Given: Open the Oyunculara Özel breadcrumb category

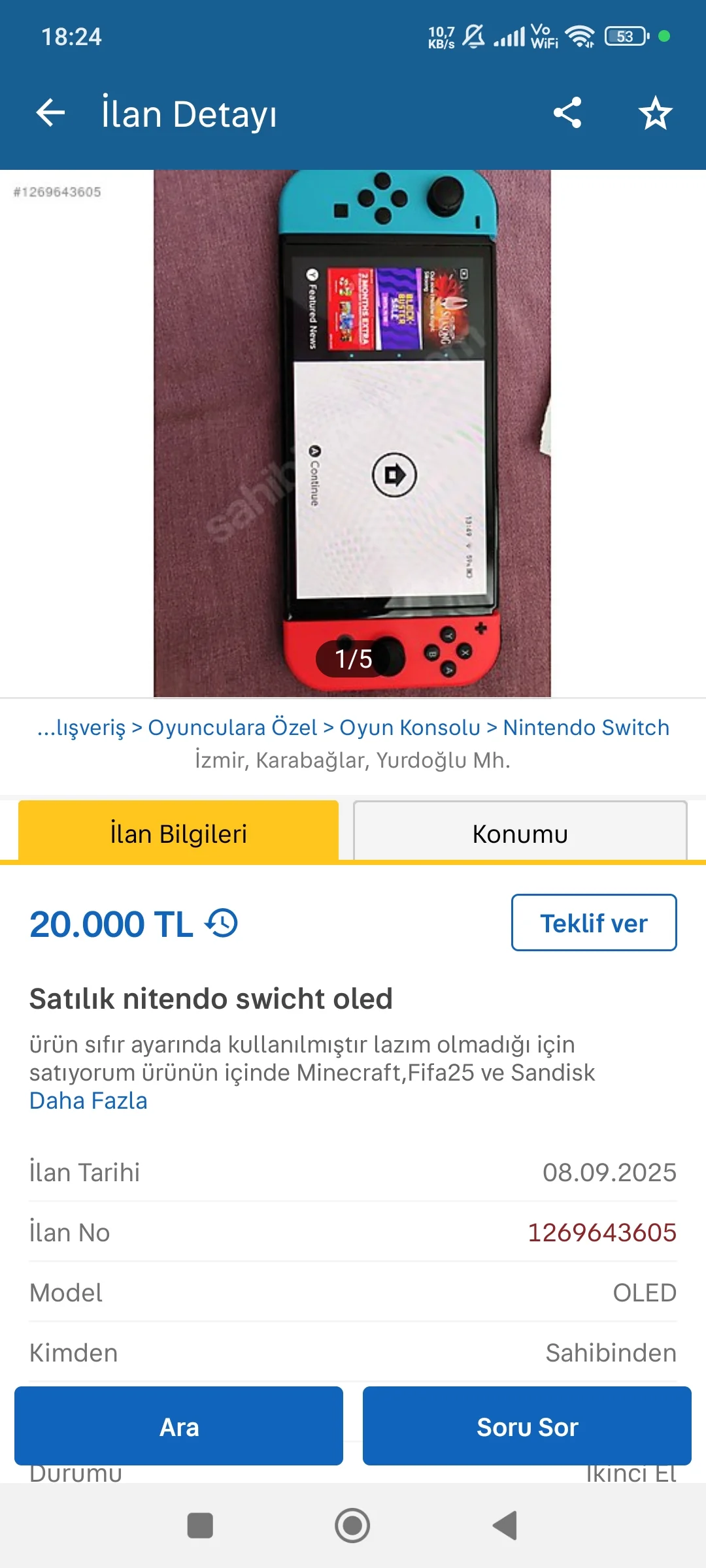Looking at the screenshot, I should coord(232,727).
